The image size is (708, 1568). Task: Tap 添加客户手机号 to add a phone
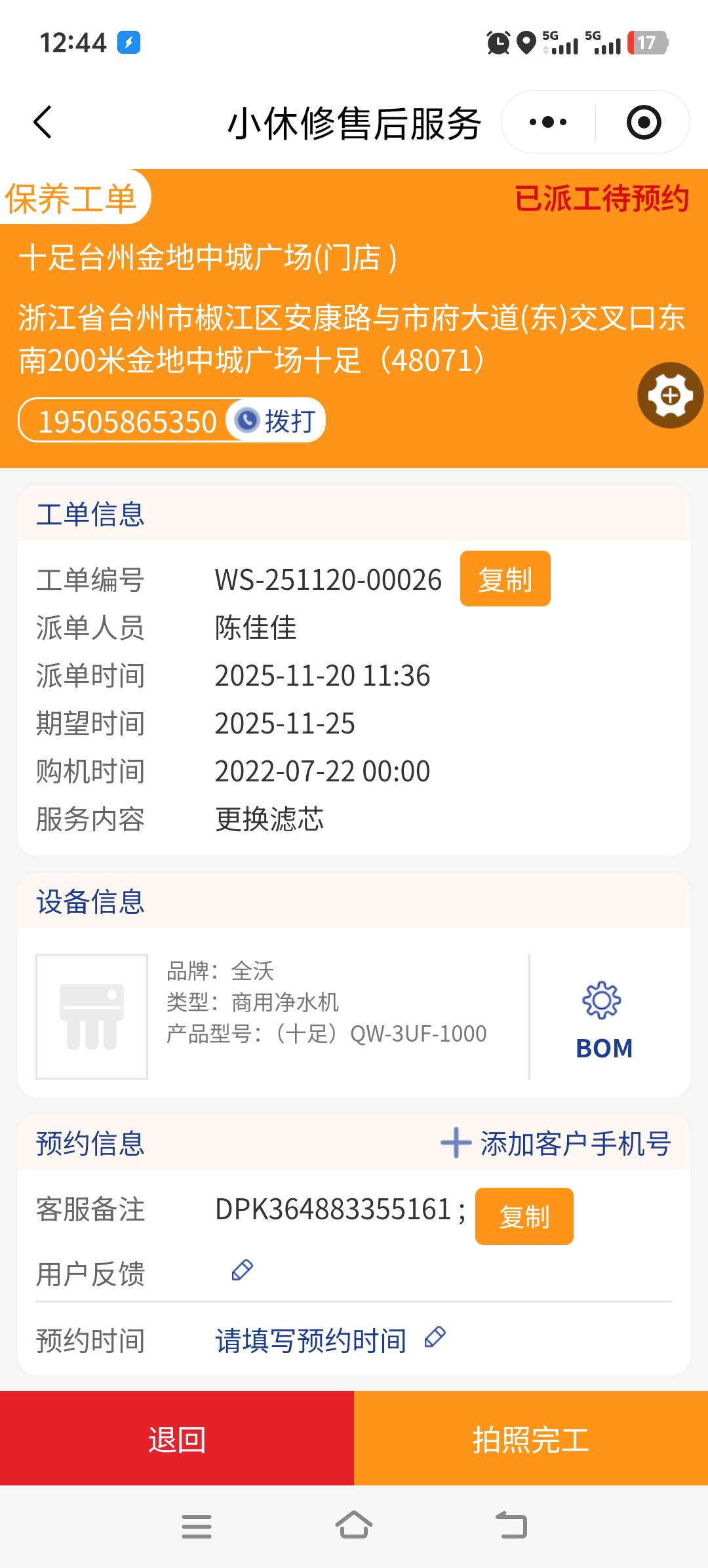(x=556, y=1144)
